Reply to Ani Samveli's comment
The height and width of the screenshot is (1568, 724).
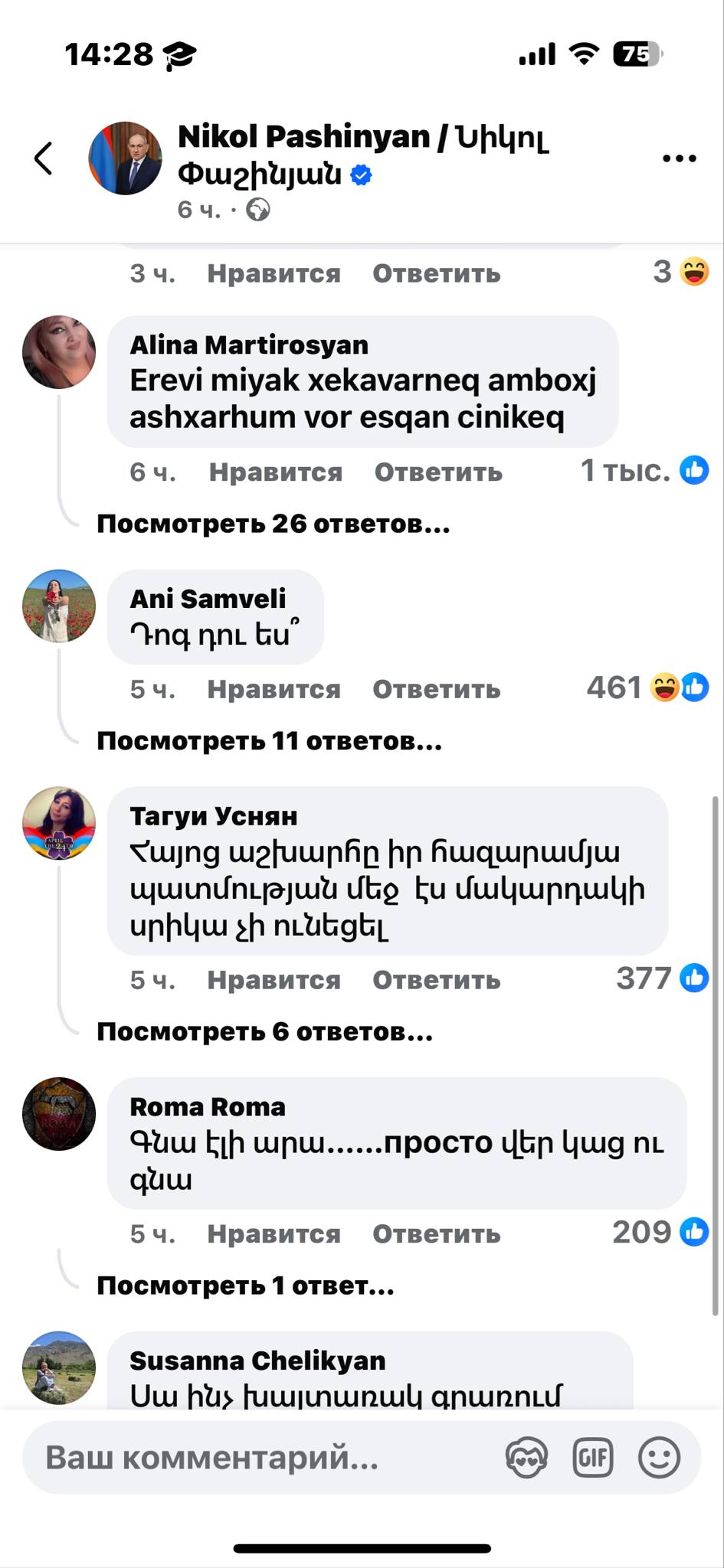click(x=436, y=689)
